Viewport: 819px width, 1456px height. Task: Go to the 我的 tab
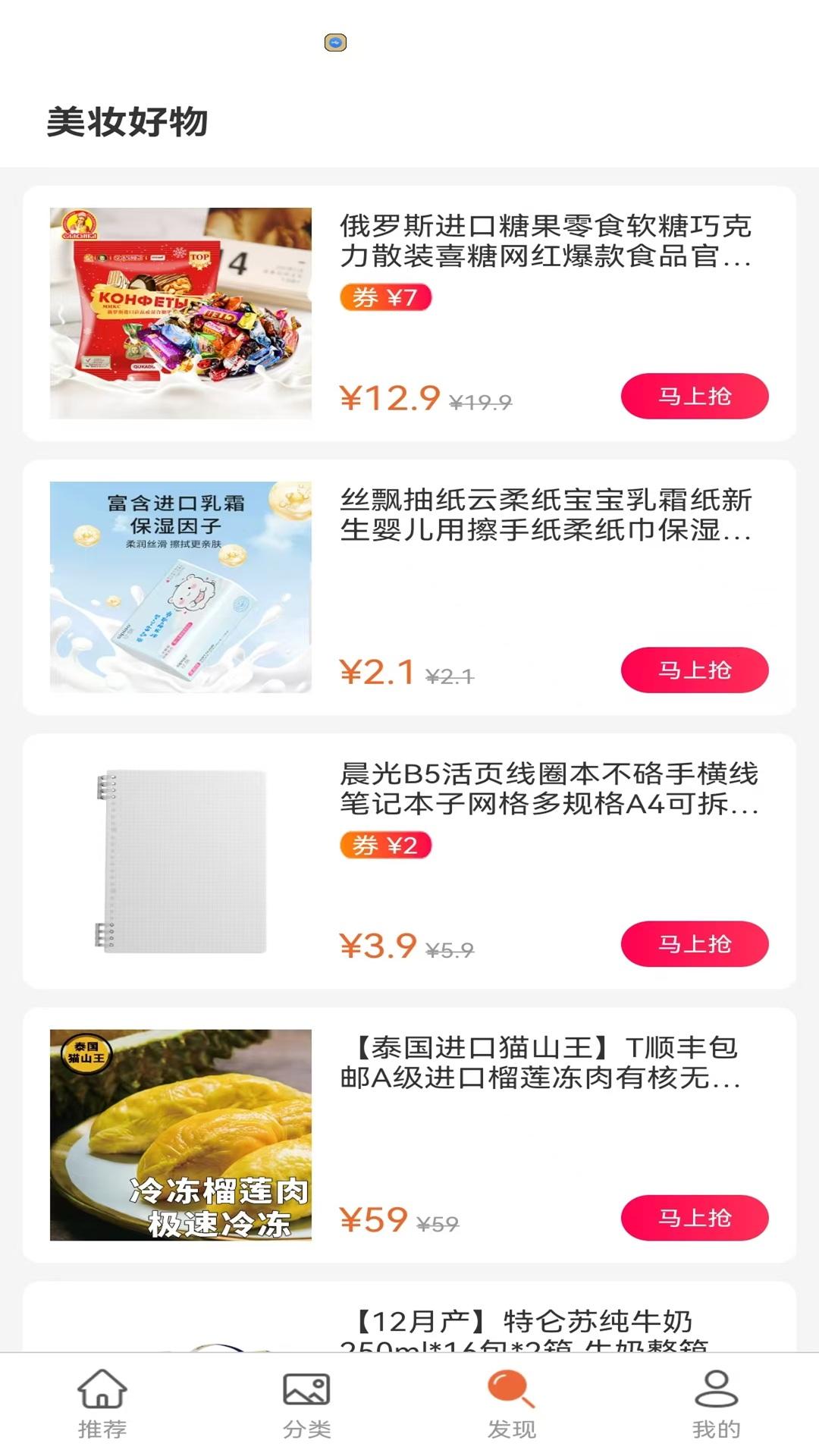[716, 1404]
